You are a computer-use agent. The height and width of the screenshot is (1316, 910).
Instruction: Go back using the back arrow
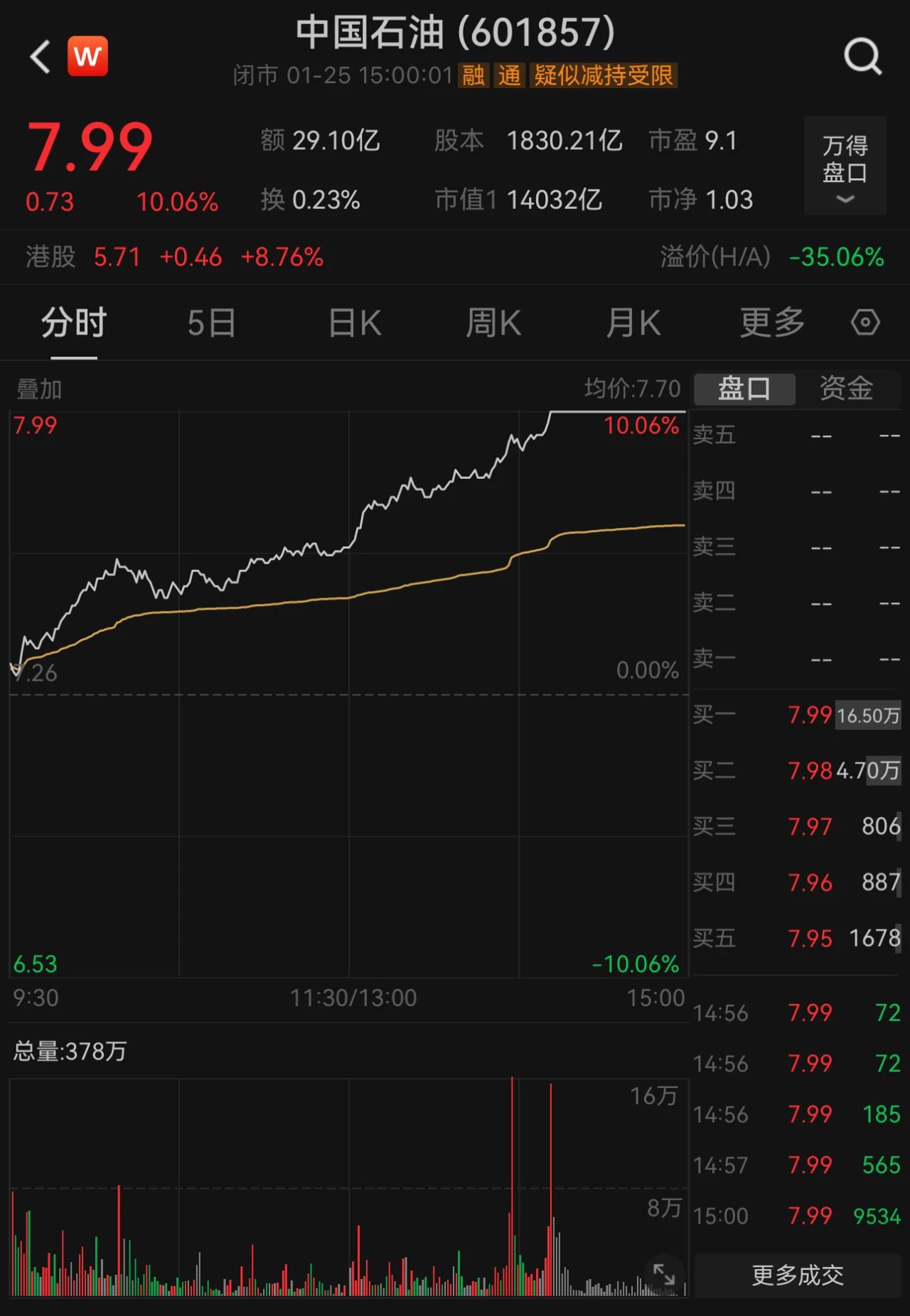pyautogui.click(x=41, y=56)
